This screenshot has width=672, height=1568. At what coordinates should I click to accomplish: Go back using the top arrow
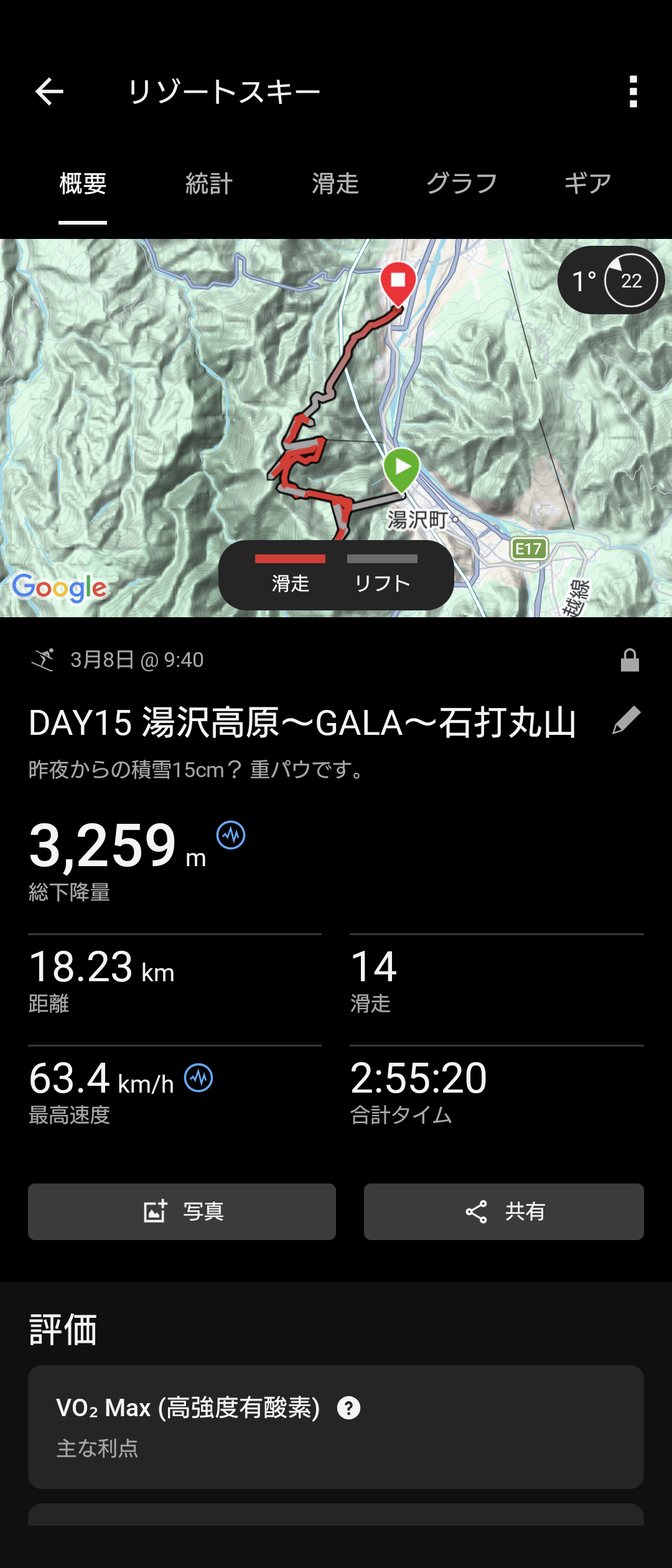pos(49,92)
